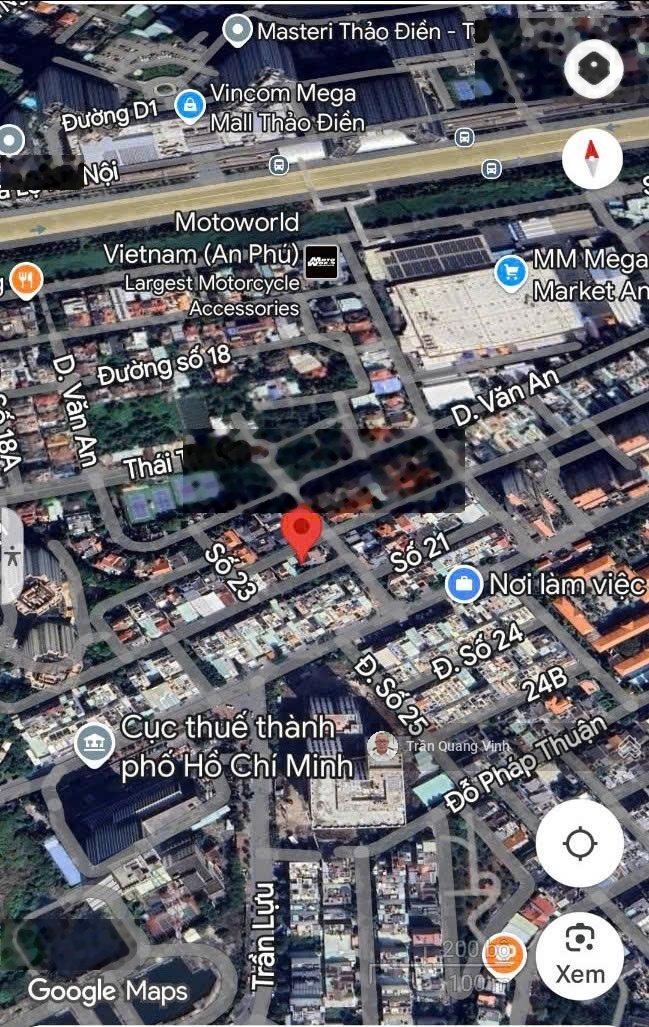Tap the red dropped pin
This screenshot has height=1027, width=649.
(x=302, y=531)
